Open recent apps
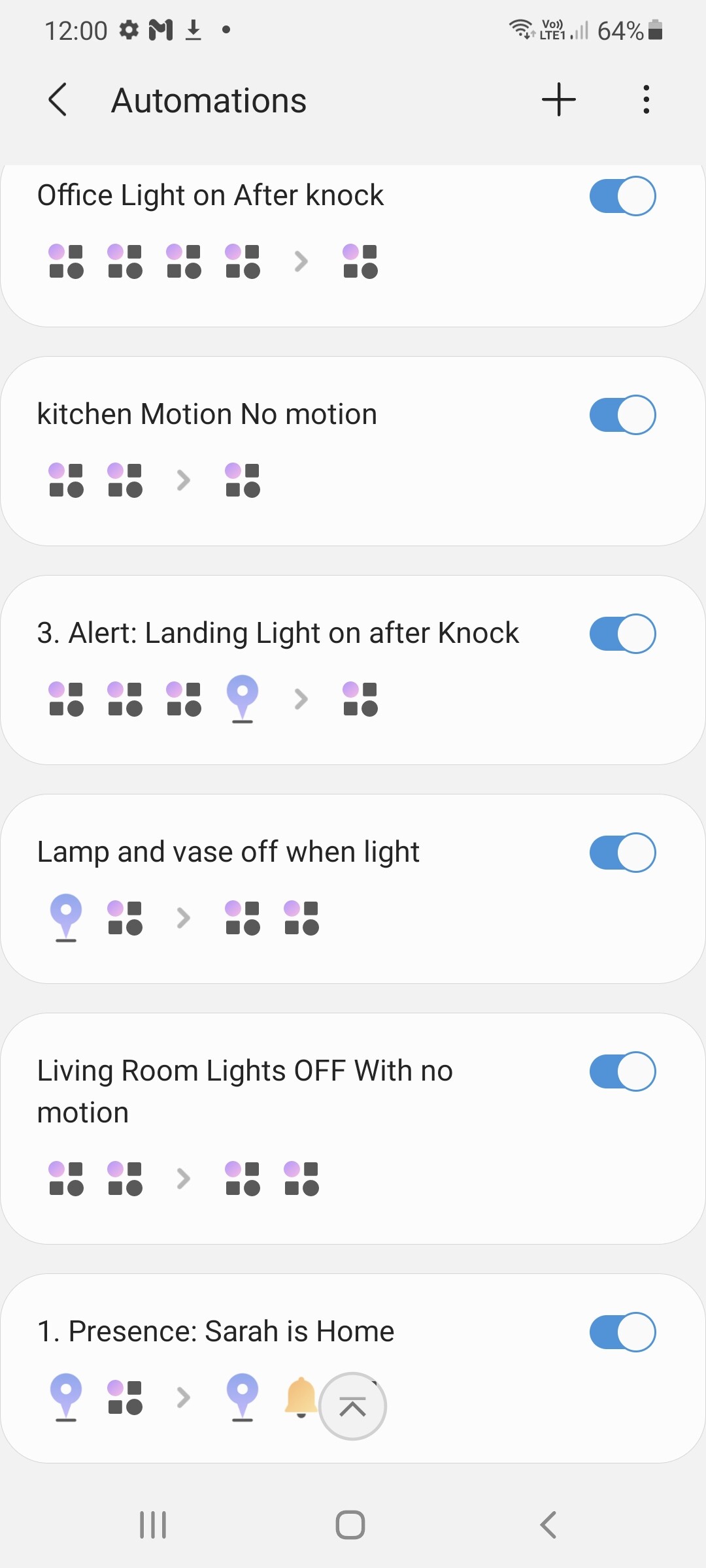Viewport: 706px width, 1568px height. [x=153, y=1525]
